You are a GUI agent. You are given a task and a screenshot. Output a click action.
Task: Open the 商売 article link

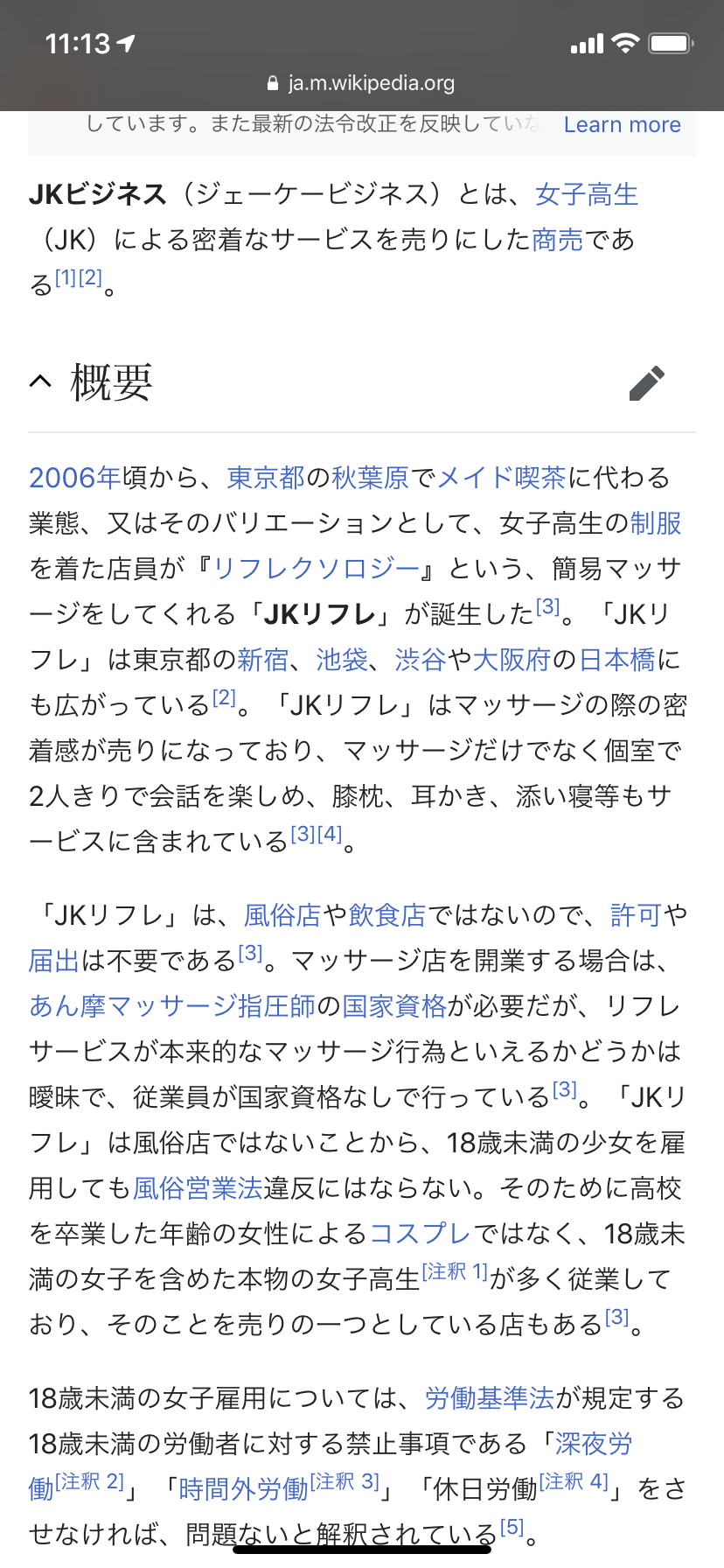click(557, 240)
